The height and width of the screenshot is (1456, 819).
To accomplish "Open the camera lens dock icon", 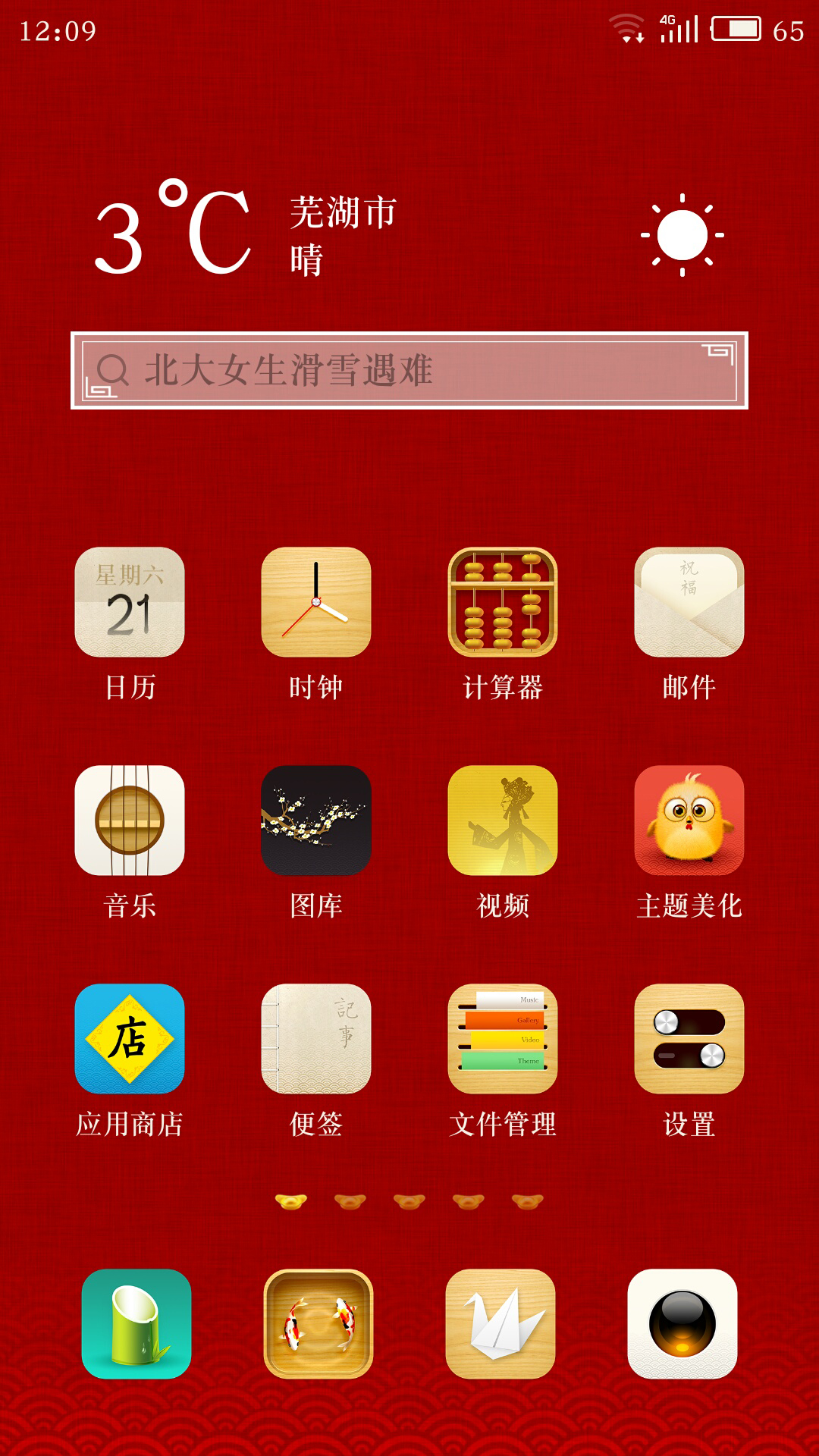I will [x=682, y=1324].
